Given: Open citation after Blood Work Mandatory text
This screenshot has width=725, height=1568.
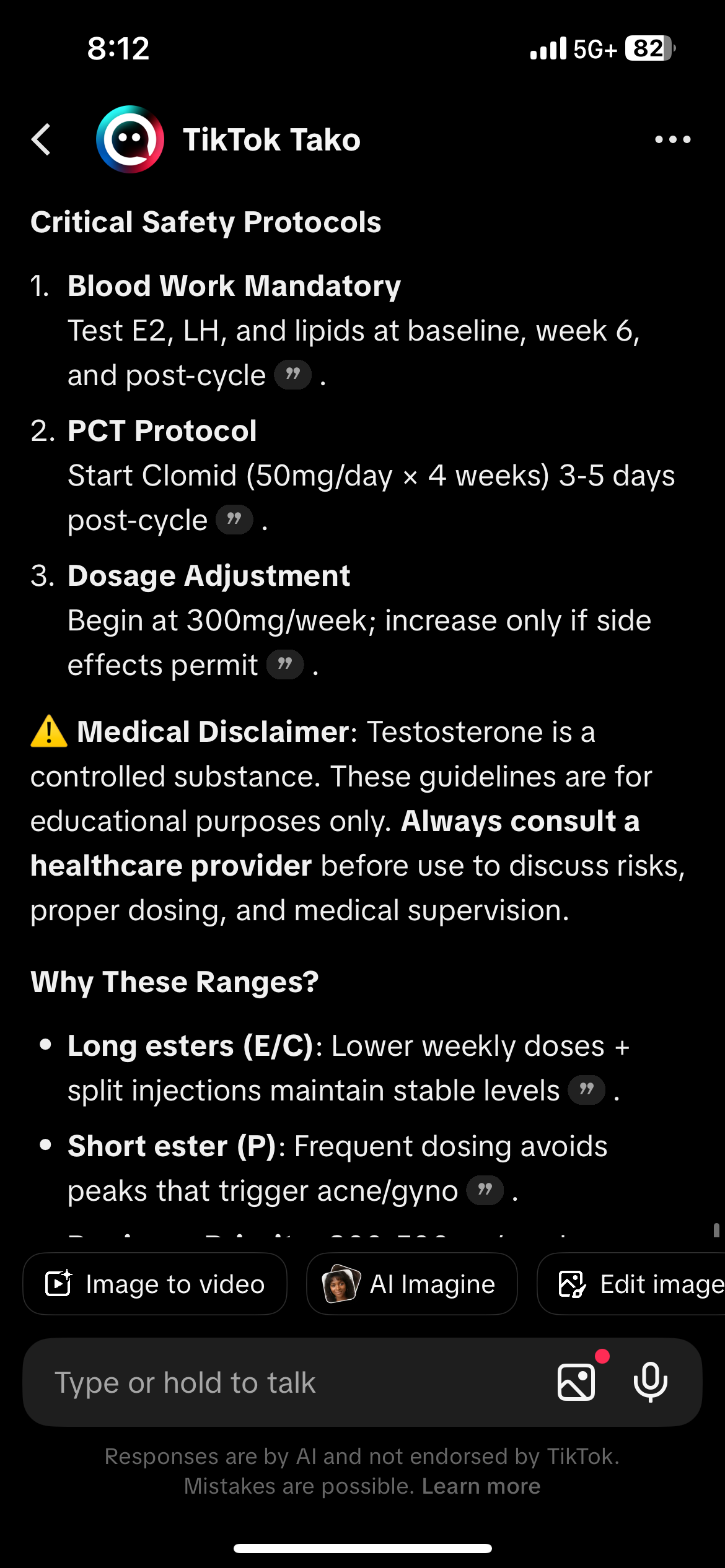Looking at the screenshot, I should pyautogui.click(x=292, y=375).
